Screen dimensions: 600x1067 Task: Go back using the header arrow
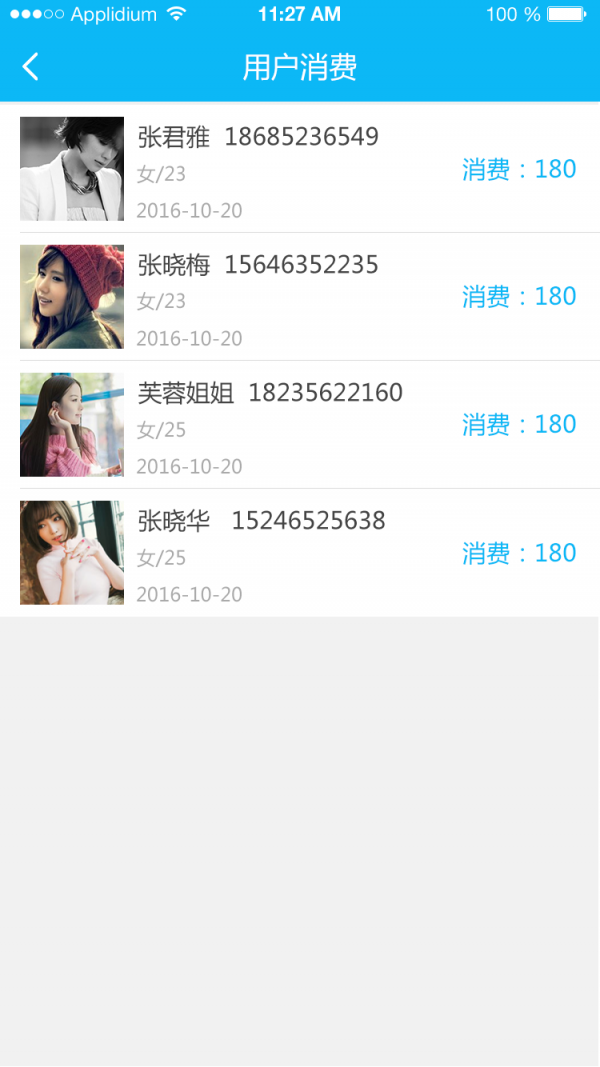point(31,67)
